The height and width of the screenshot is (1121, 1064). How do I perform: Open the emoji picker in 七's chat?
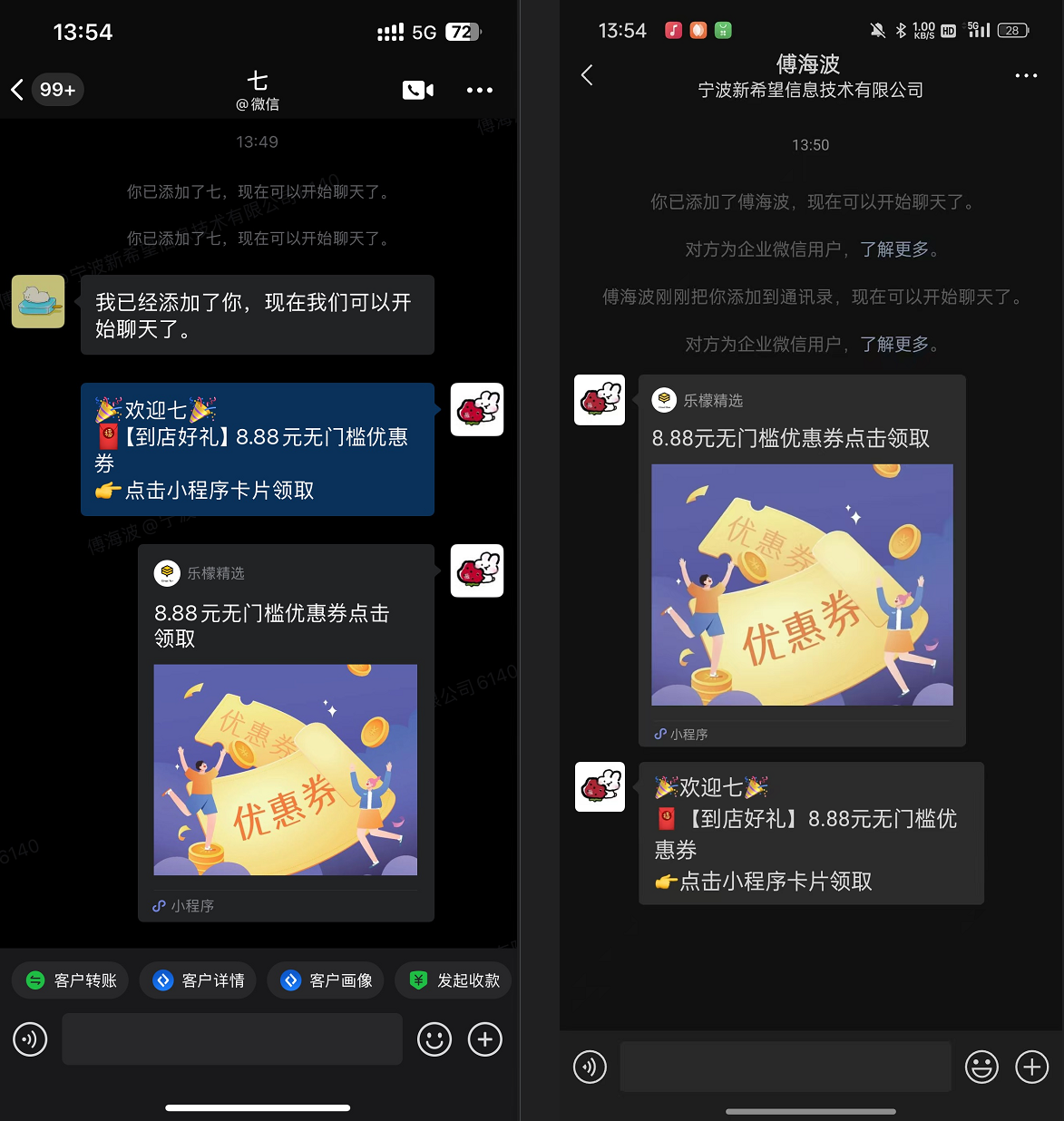pyautogui.click(x=434, y=1039)
